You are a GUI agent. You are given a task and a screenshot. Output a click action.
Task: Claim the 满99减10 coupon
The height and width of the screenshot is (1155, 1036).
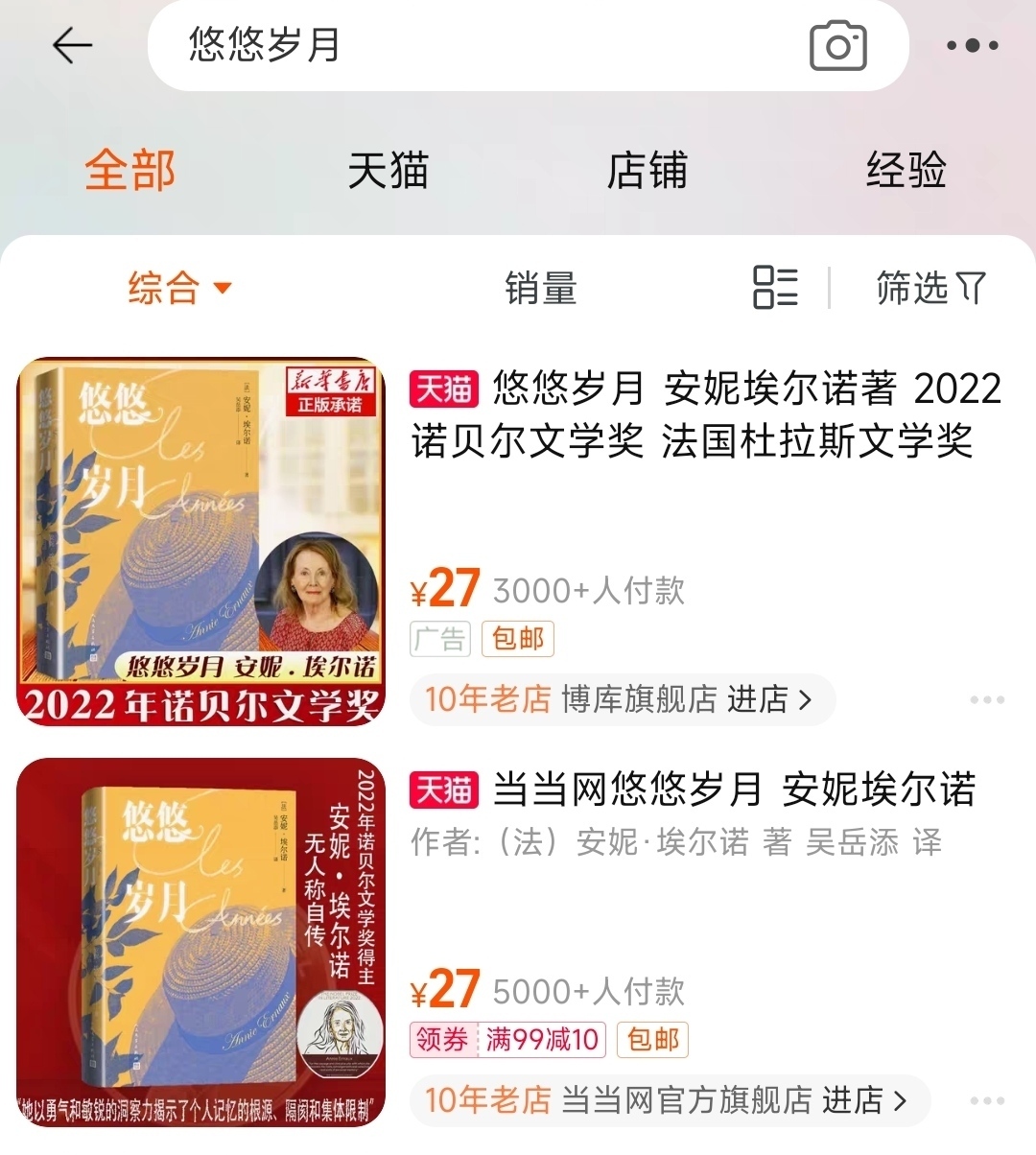click(x=508, y=1039)
